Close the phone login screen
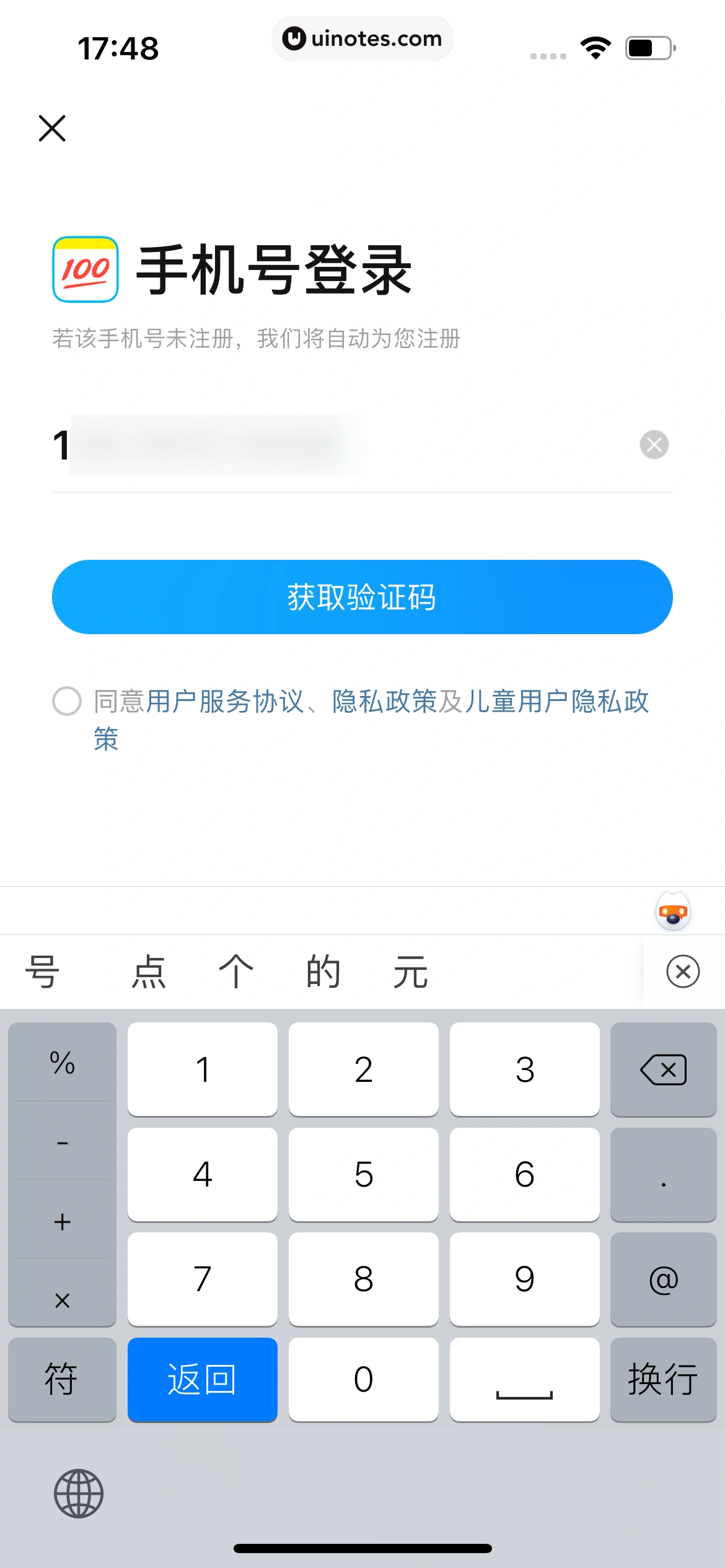This screenshot has width=725, height=1568. click(x=52, y=128)
